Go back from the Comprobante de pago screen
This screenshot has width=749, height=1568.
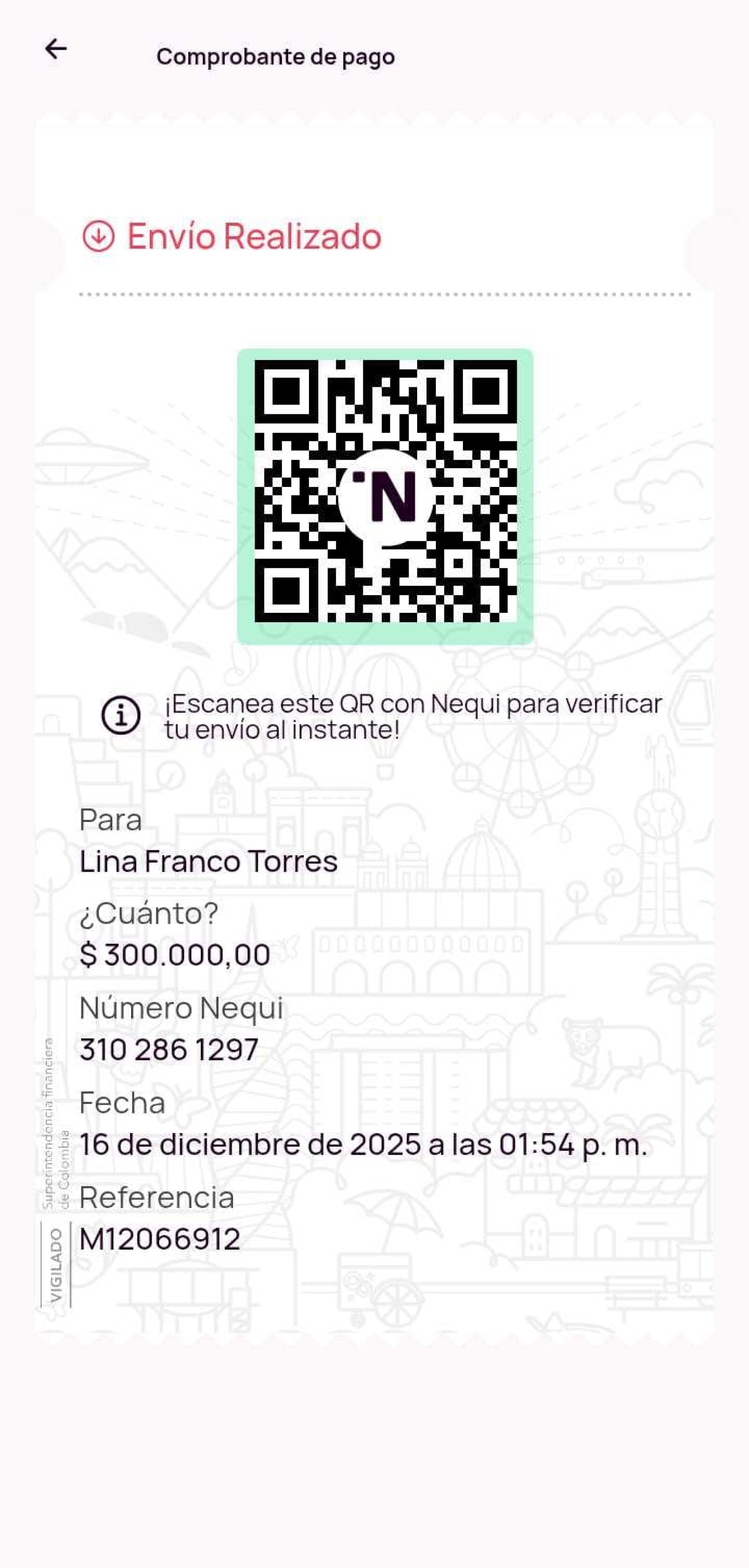click(56, 49)
